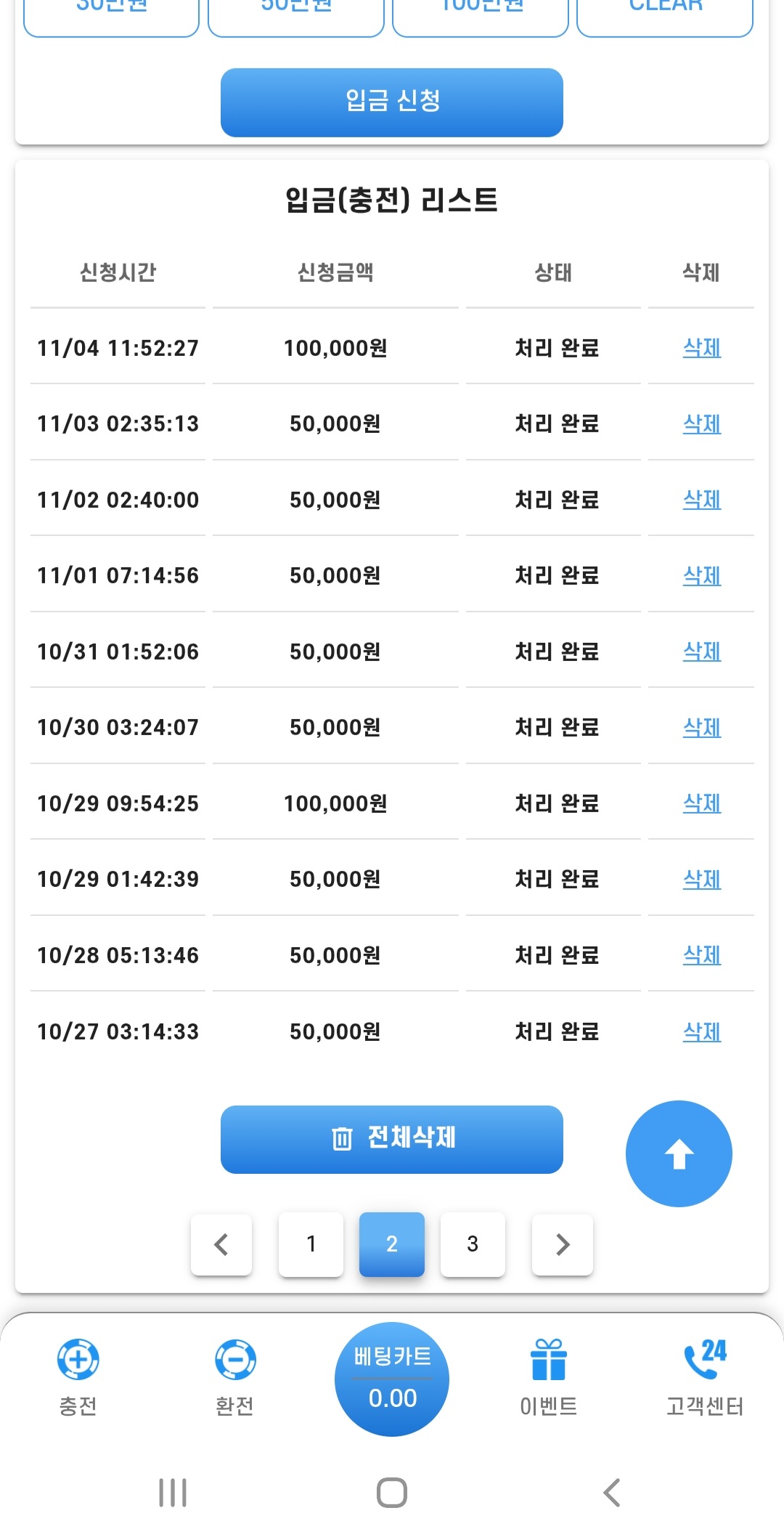Delete the 10/27 03:14:33 deposit entry
Viewport: 784px width, 1537px height.
point(701,1031)
